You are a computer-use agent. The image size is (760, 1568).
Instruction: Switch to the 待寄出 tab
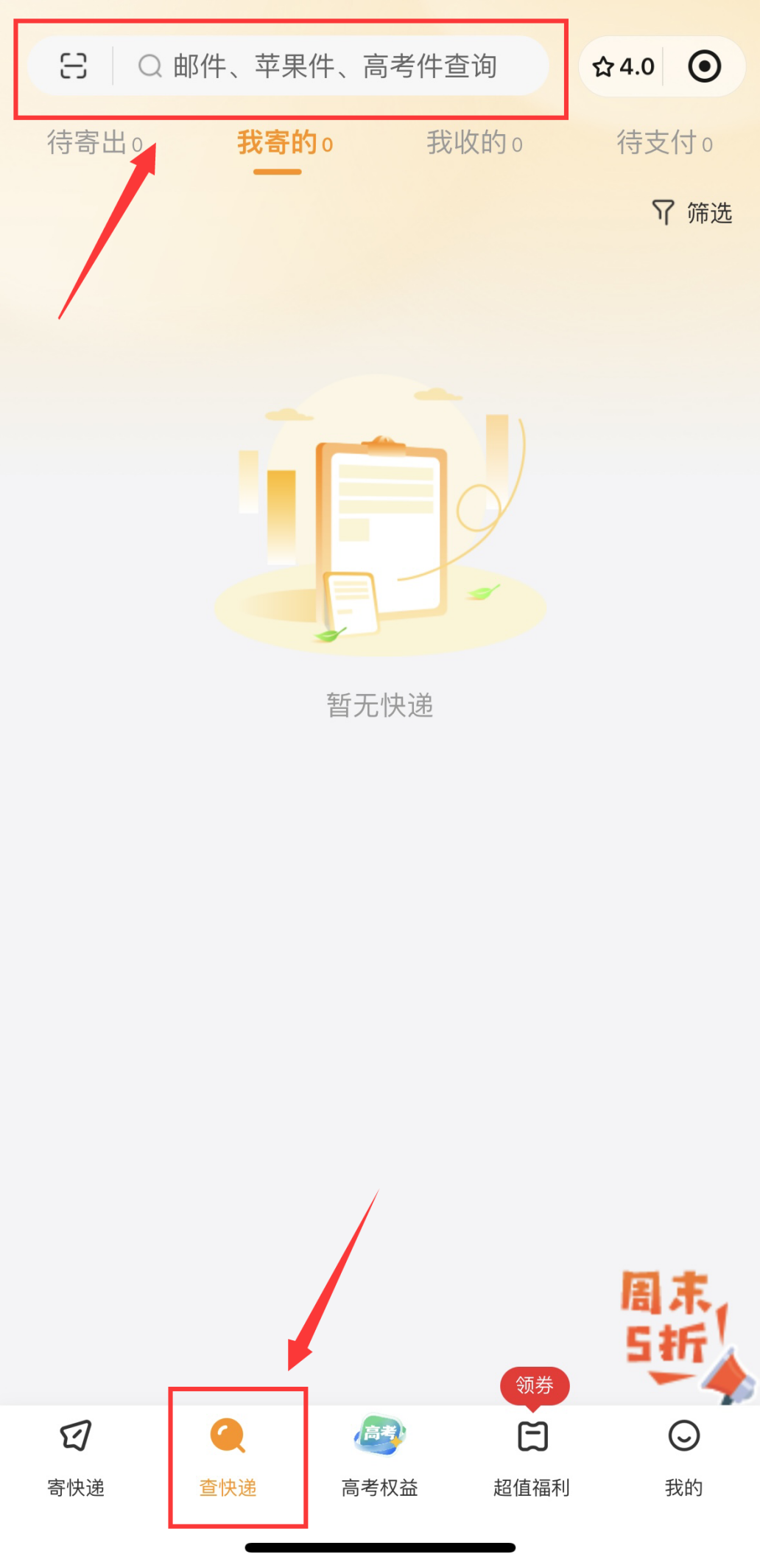pyautogui.click(x=94, y=143)
